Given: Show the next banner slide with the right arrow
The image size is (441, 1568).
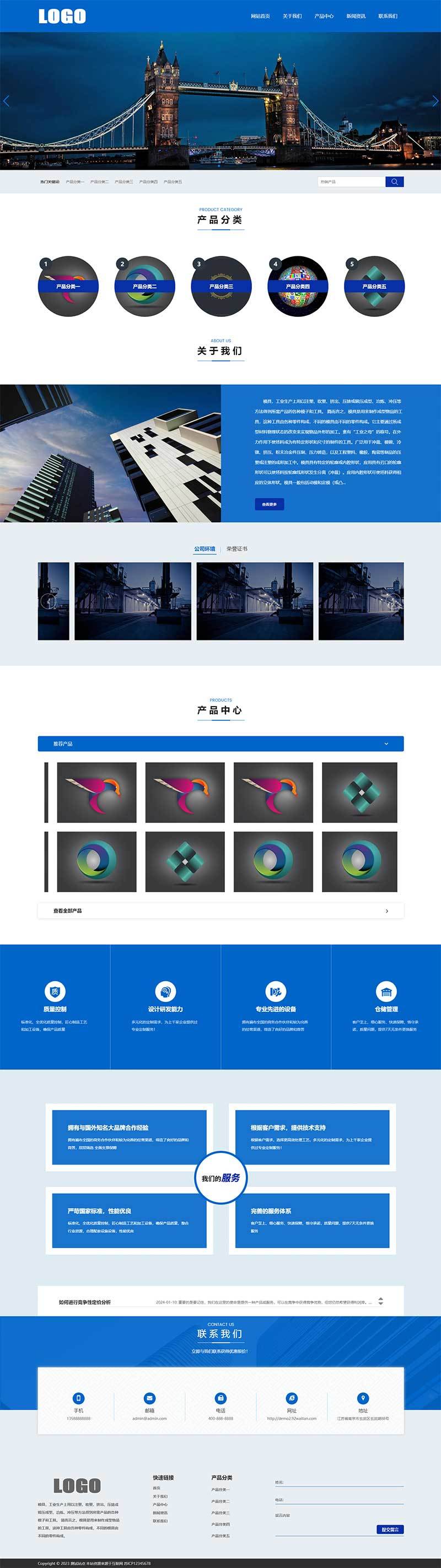Looking at the screenshot, I should pyautogui.click(x=435, y=101).
